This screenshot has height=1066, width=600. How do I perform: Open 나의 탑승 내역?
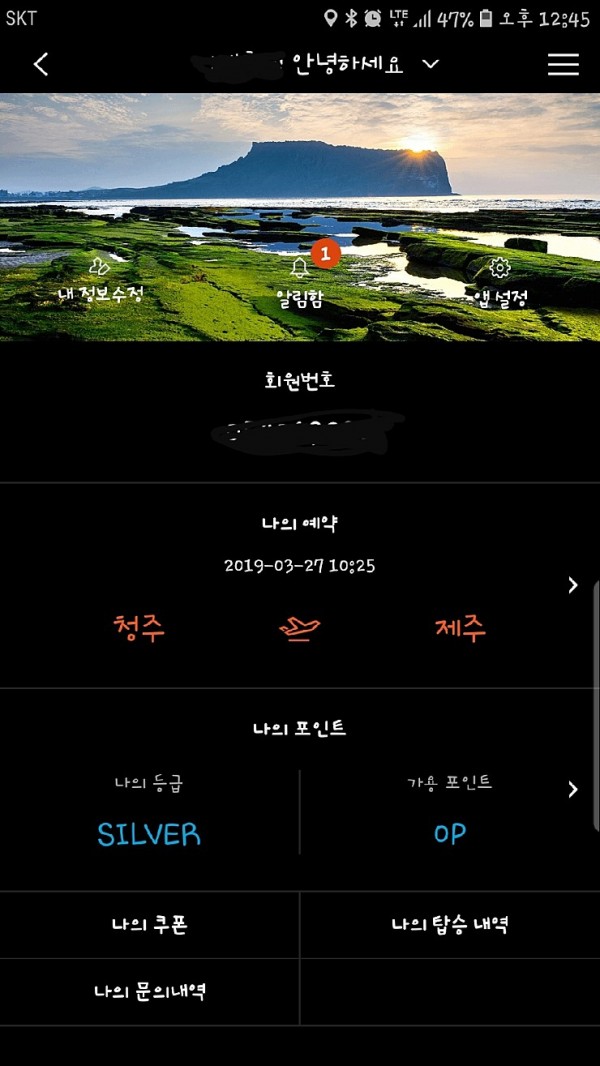point(449,925)
